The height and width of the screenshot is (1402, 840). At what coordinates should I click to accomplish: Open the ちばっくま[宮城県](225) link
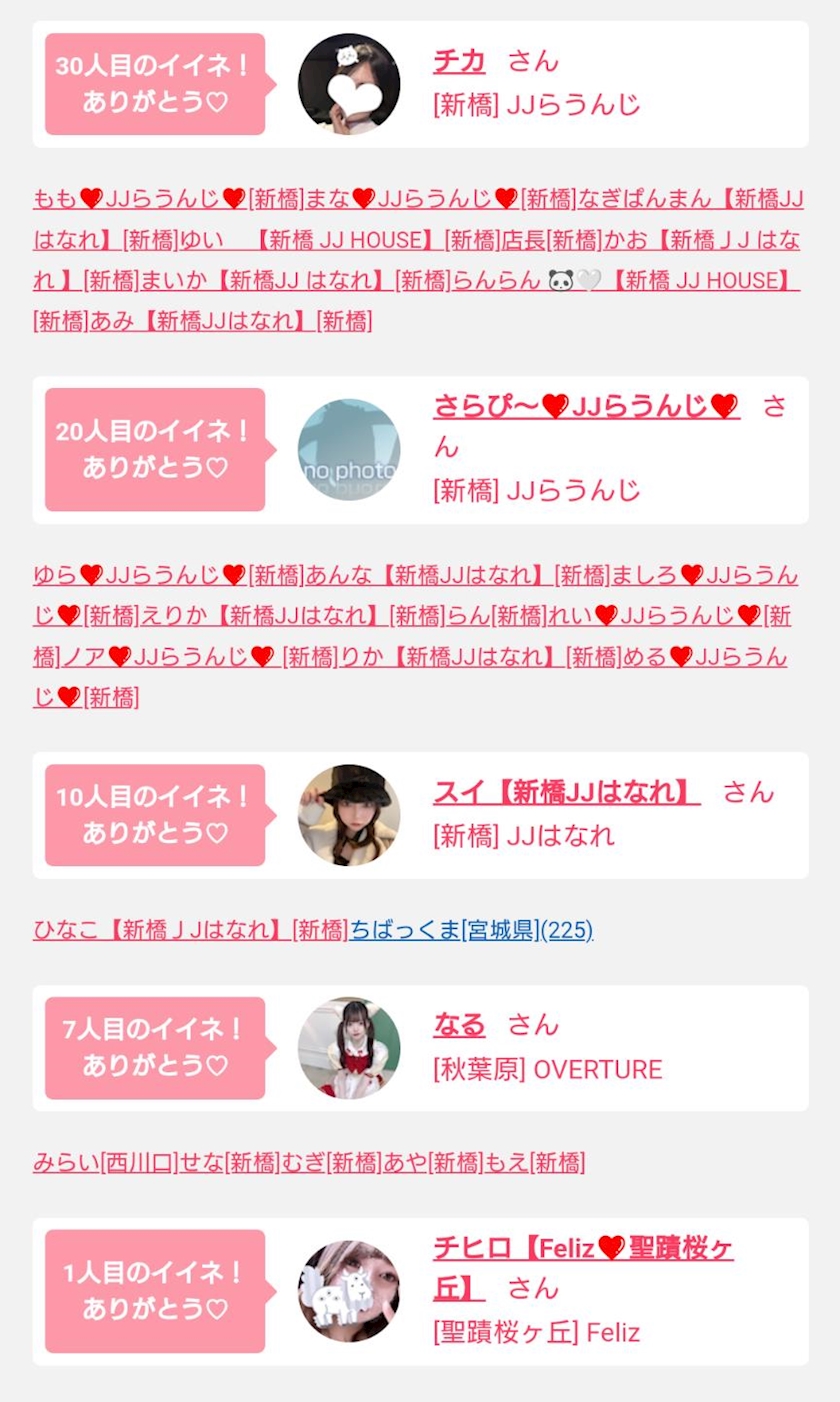click(x=471, y=930)
